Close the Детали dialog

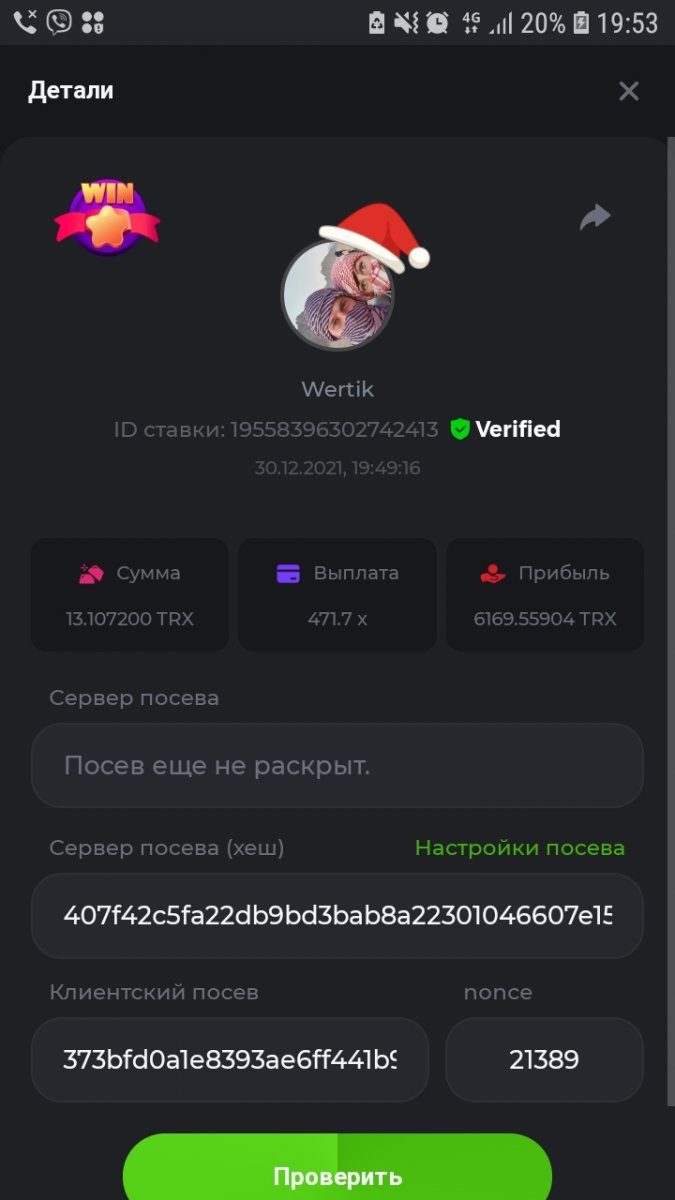point(628,91)
